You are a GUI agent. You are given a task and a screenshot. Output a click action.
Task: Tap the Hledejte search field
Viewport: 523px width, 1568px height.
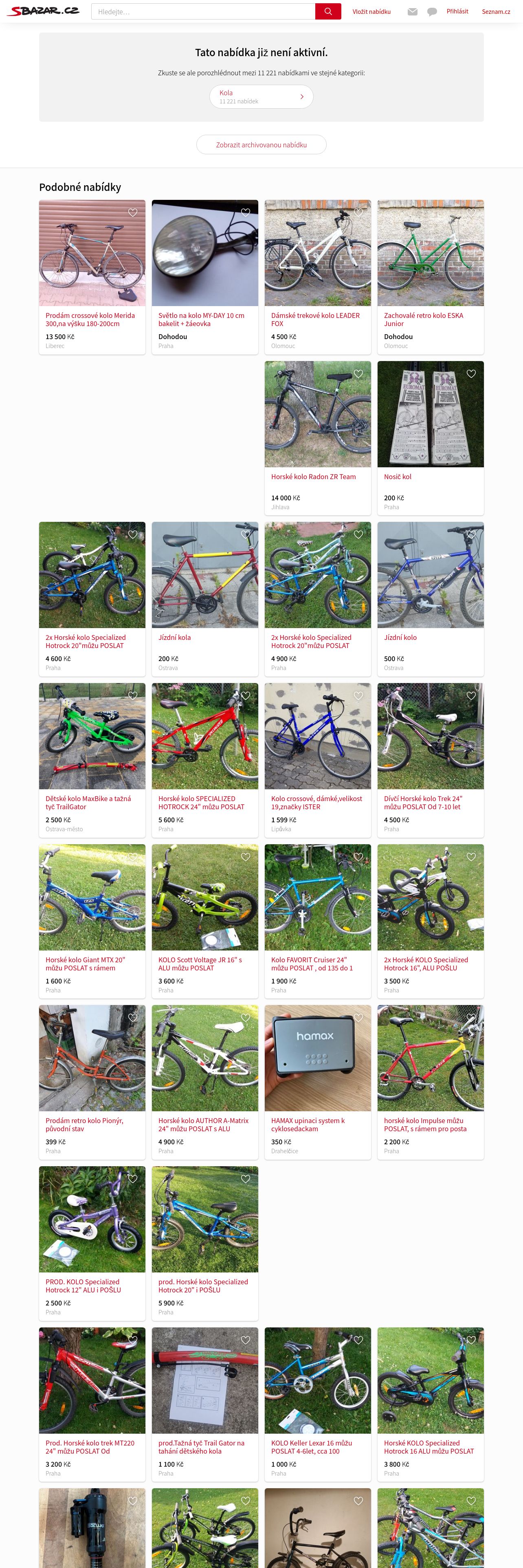pyautogui.click(x=203, y=11)
